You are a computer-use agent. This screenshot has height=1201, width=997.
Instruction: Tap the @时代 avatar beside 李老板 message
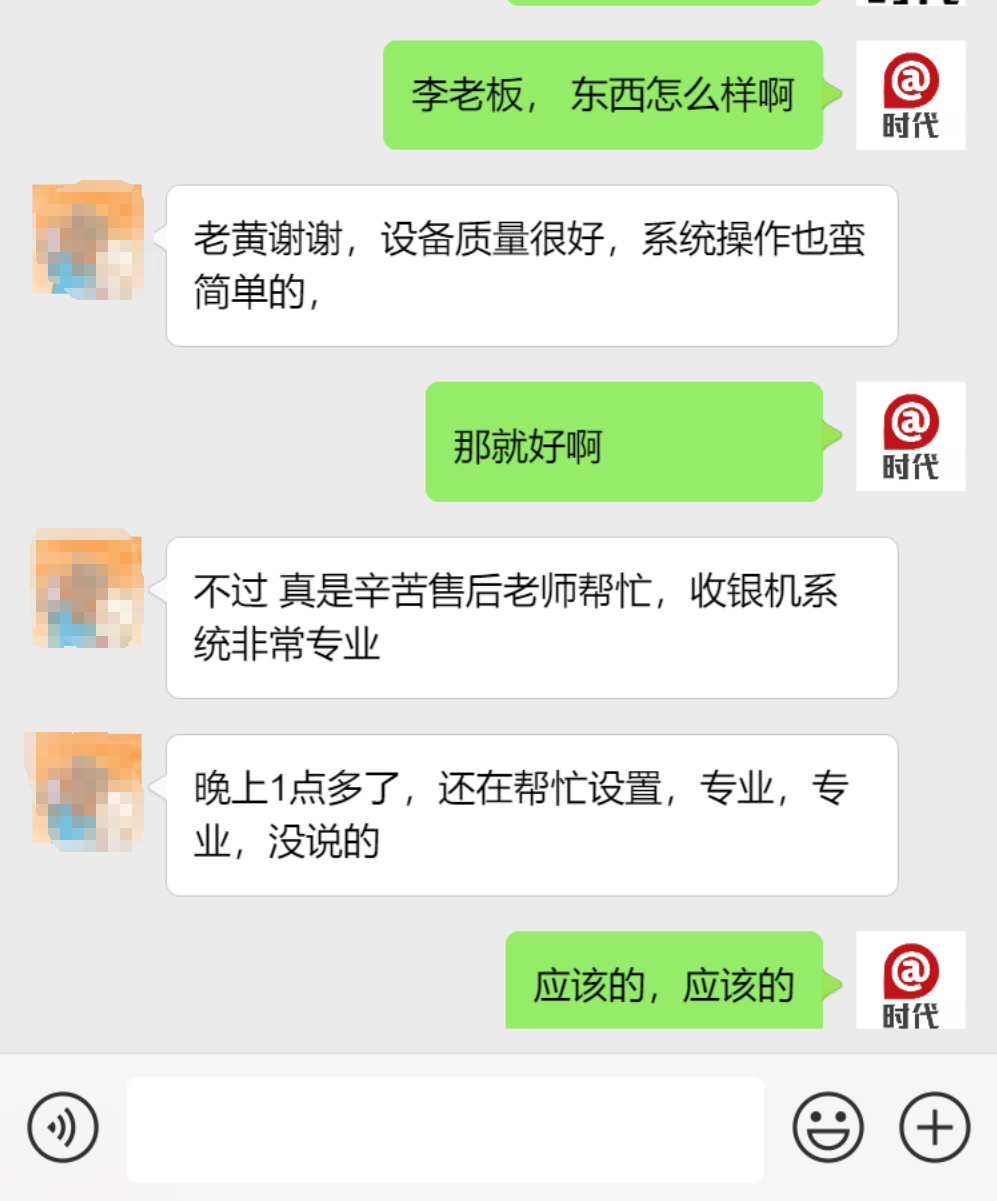910,94
